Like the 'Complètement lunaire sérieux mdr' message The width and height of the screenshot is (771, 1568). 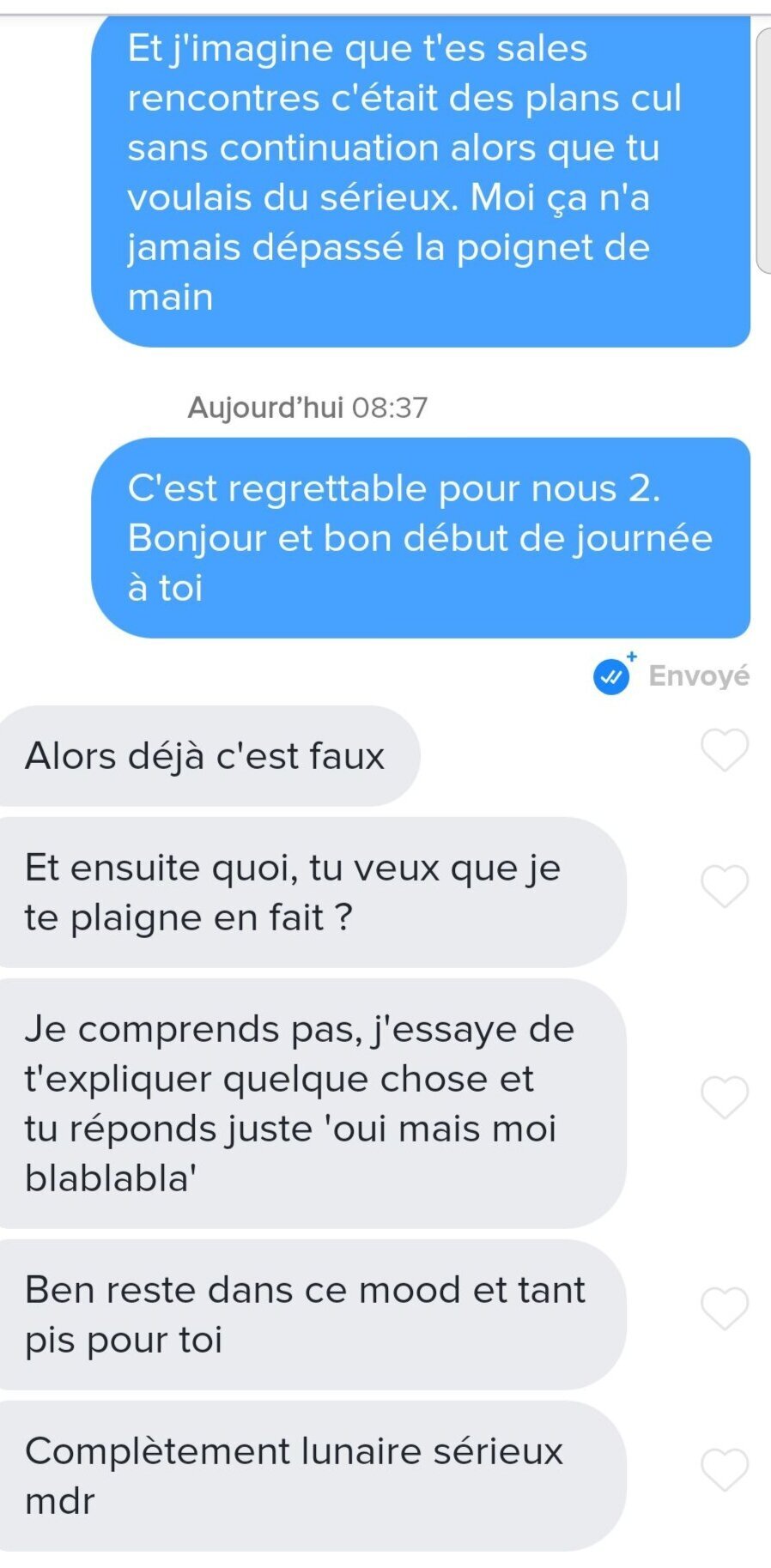(x=725, y=1470)
